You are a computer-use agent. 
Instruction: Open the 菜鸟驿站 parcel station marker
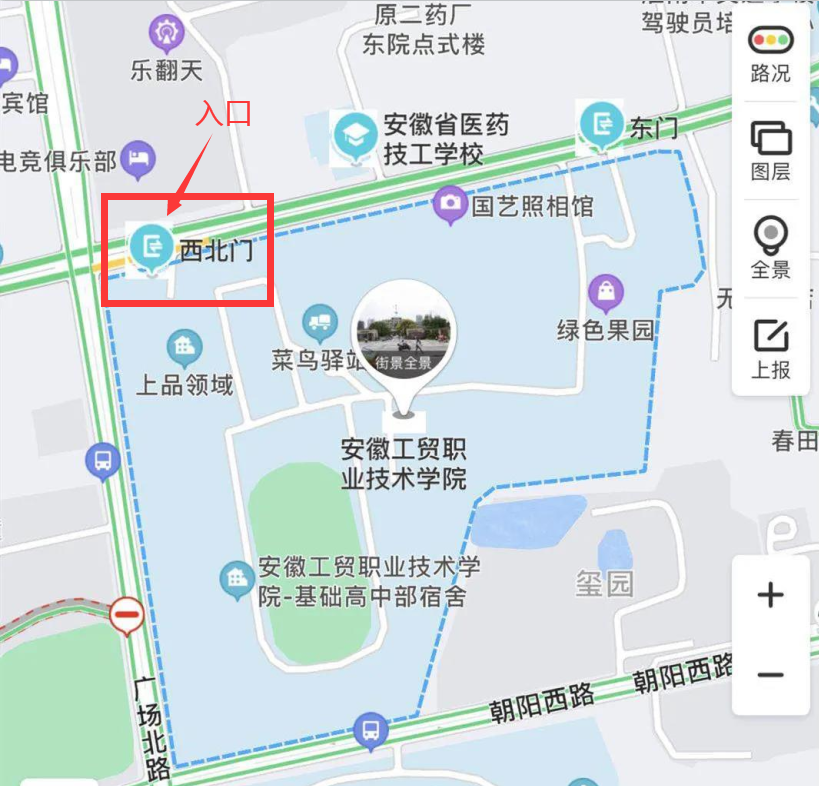(320, 322)
